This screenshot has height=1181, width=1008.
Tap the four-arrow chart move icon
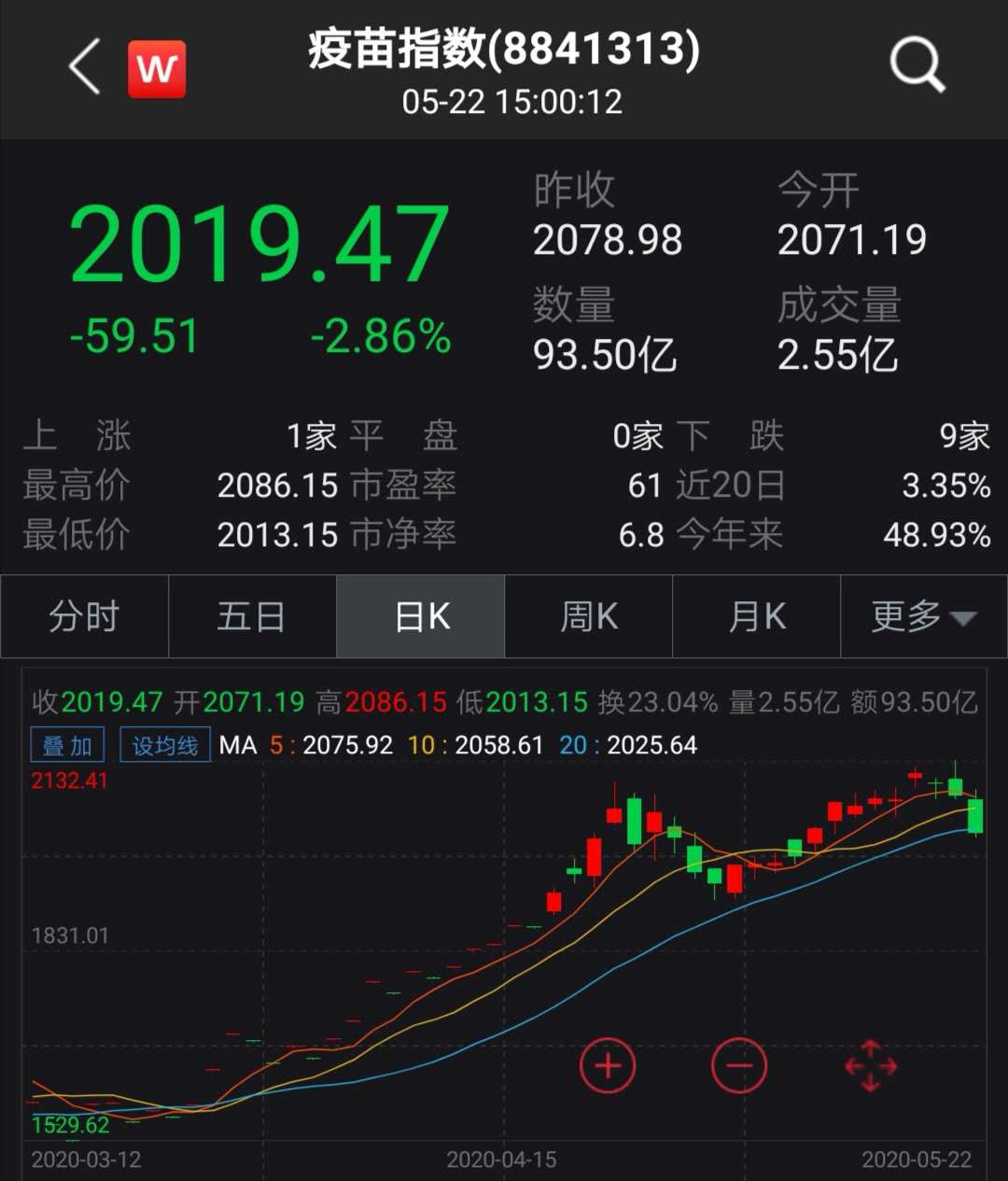tap(870, 1065)
